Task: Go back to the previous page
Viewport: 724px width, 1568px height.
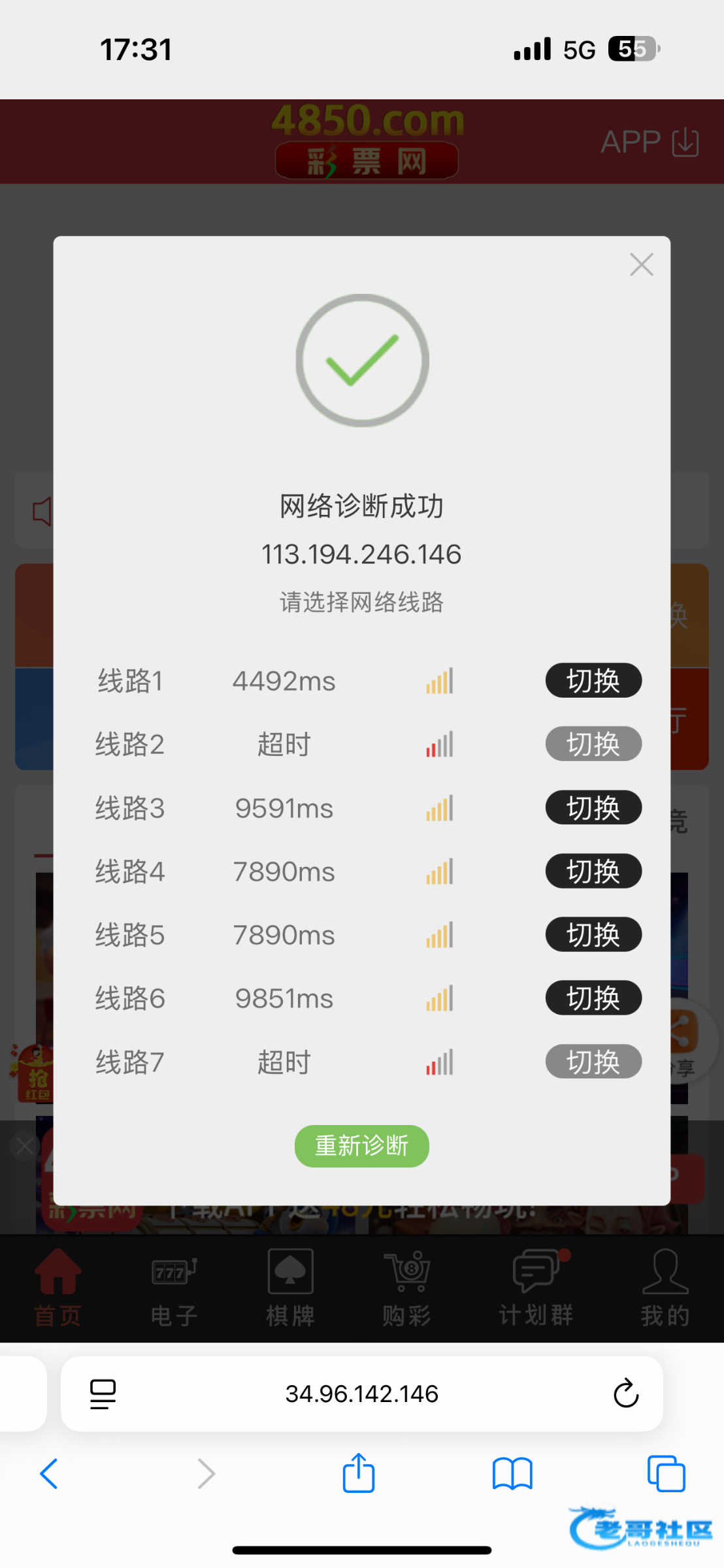Action: coord(50,1473)
